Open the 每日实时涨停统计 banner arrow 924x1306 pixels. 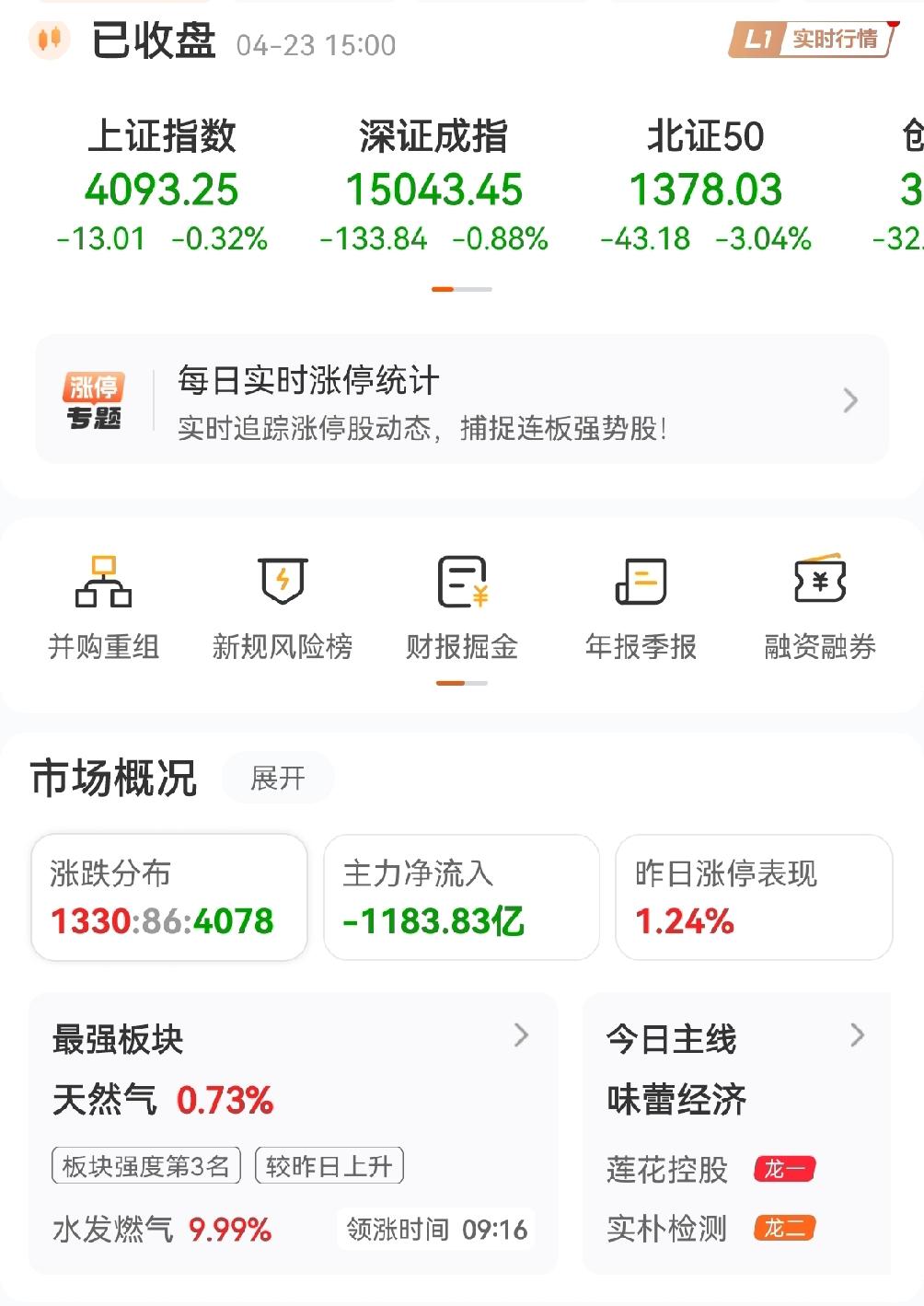click(x=849, y=399)
